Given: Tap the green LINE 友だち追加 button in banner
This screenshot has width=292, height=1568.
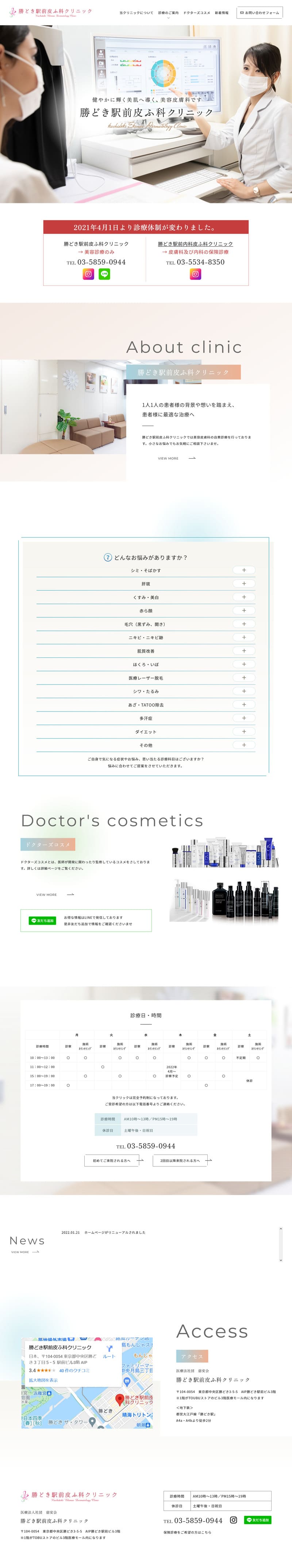Looking at the screenshot, I should [x=42, y=921].
